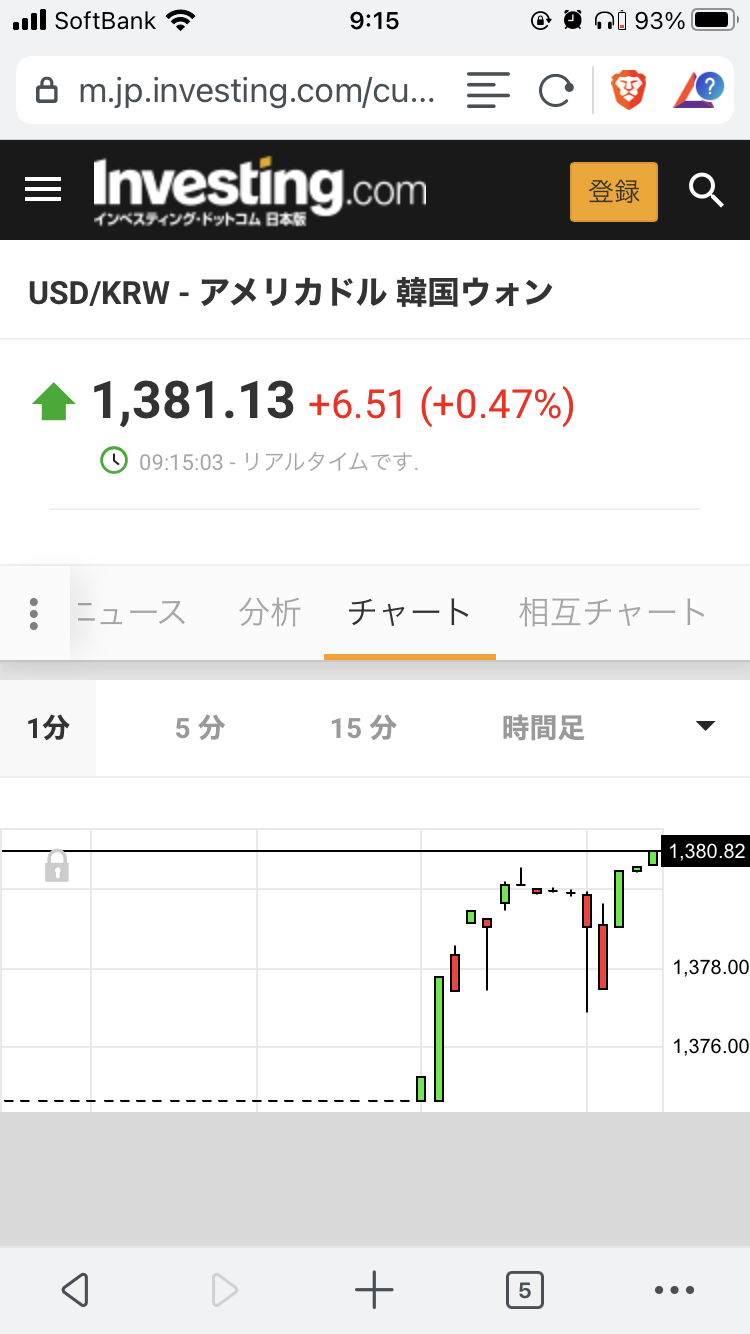750x1334 pixels.
Task: Tap the address bar URL
Action: (257, 92)
